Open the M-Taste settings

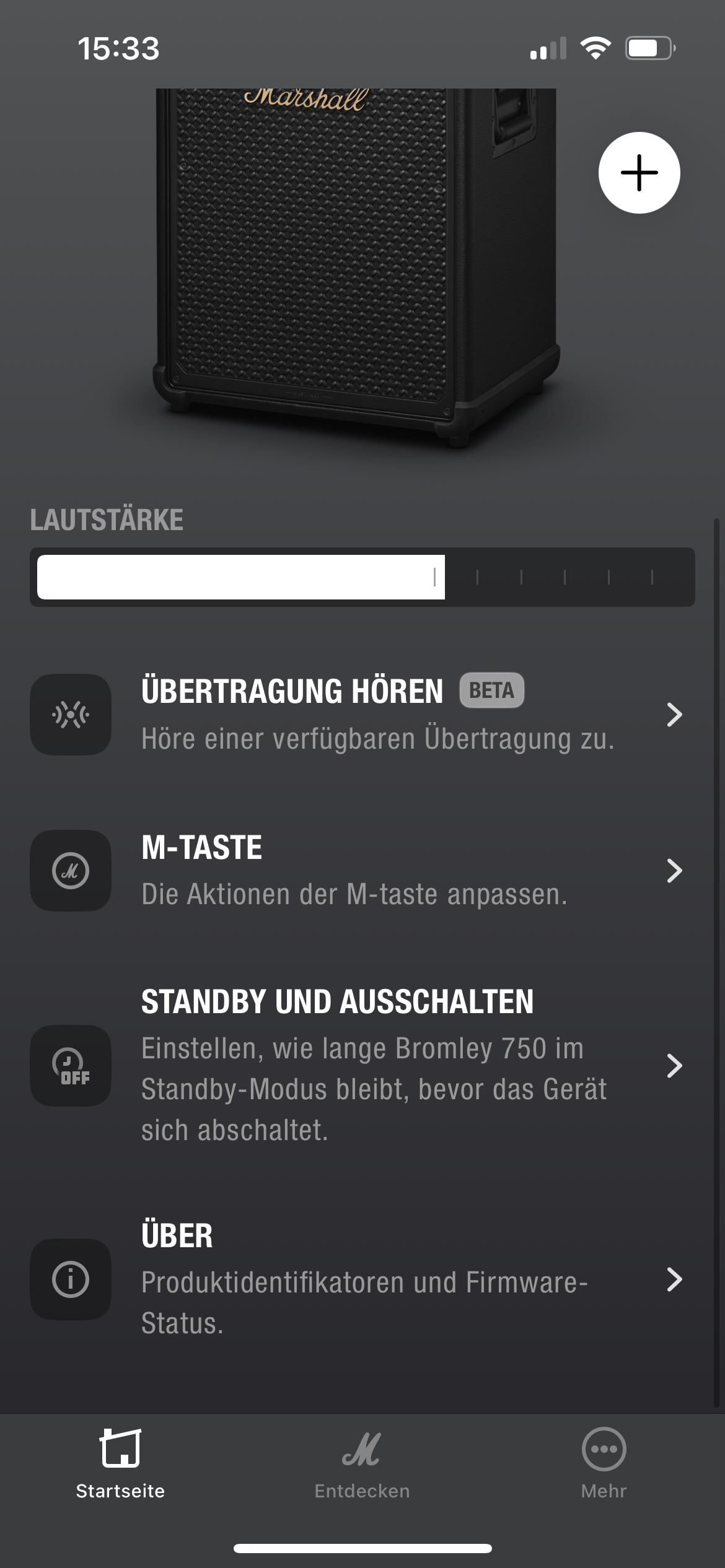(x=362, y=871)
